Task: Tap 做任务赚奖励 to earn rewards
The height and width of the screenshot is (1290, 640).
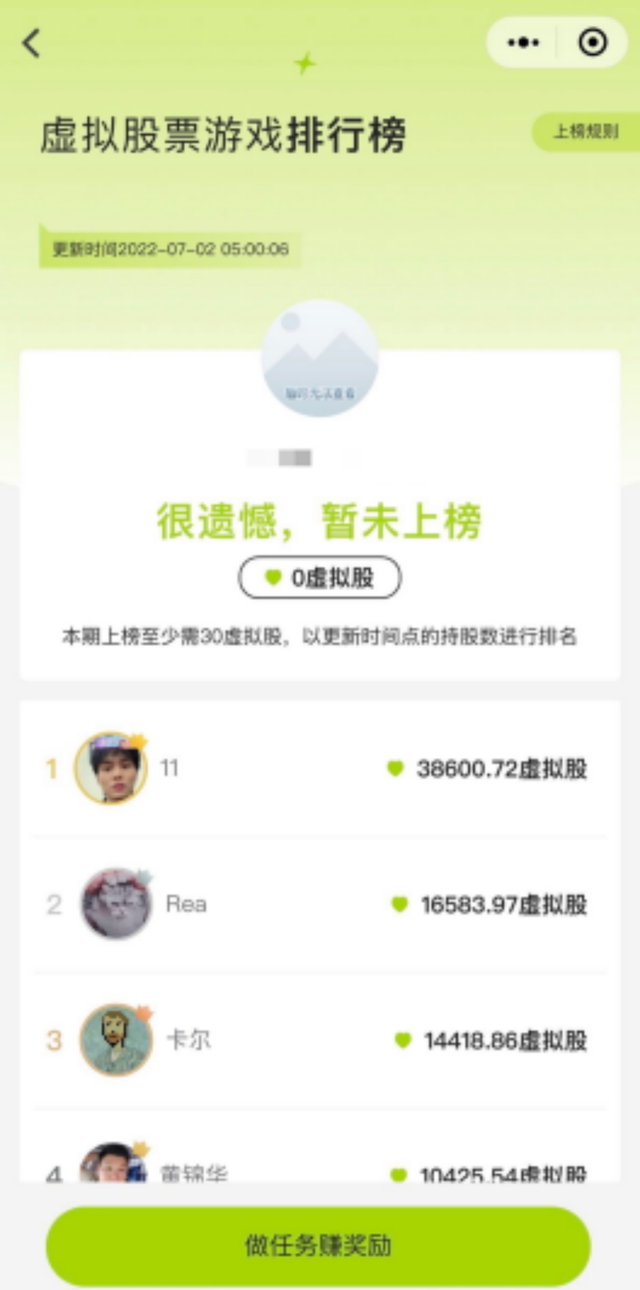Action: click(x=318, y=1246)
